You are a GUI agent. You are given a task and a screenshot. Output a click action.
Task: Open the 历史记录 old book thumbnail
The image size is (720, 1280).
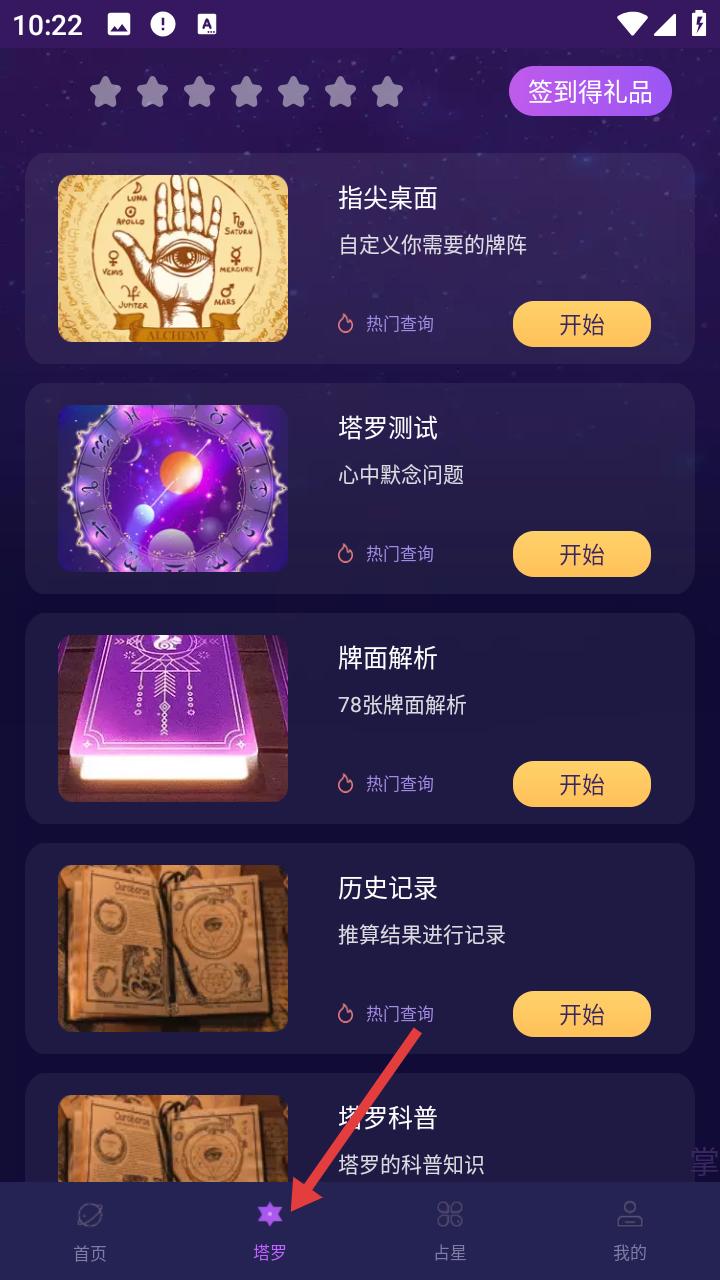[173, 948]
